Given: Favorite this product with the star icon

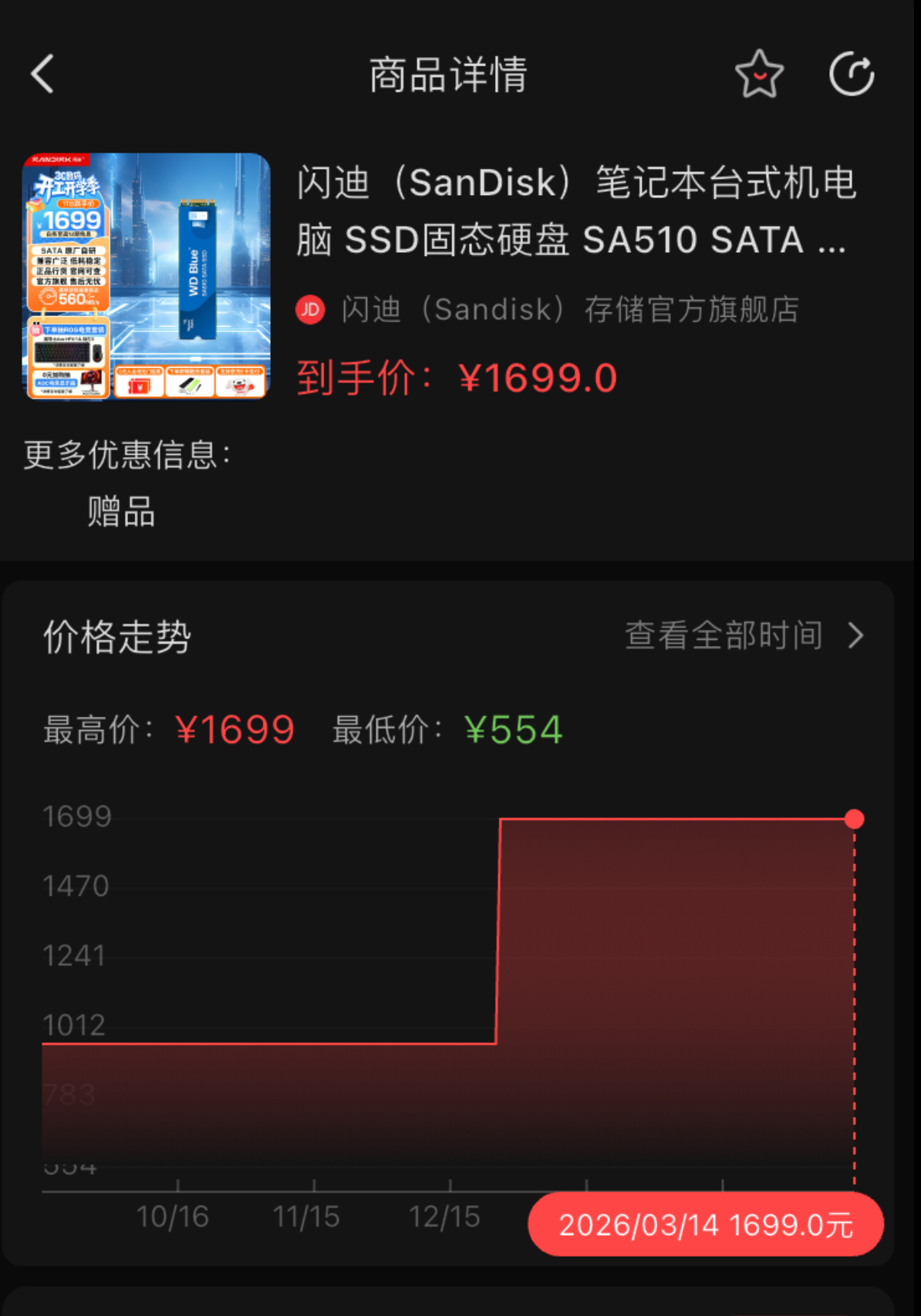Looking at the screenshot, I should 759,75.
